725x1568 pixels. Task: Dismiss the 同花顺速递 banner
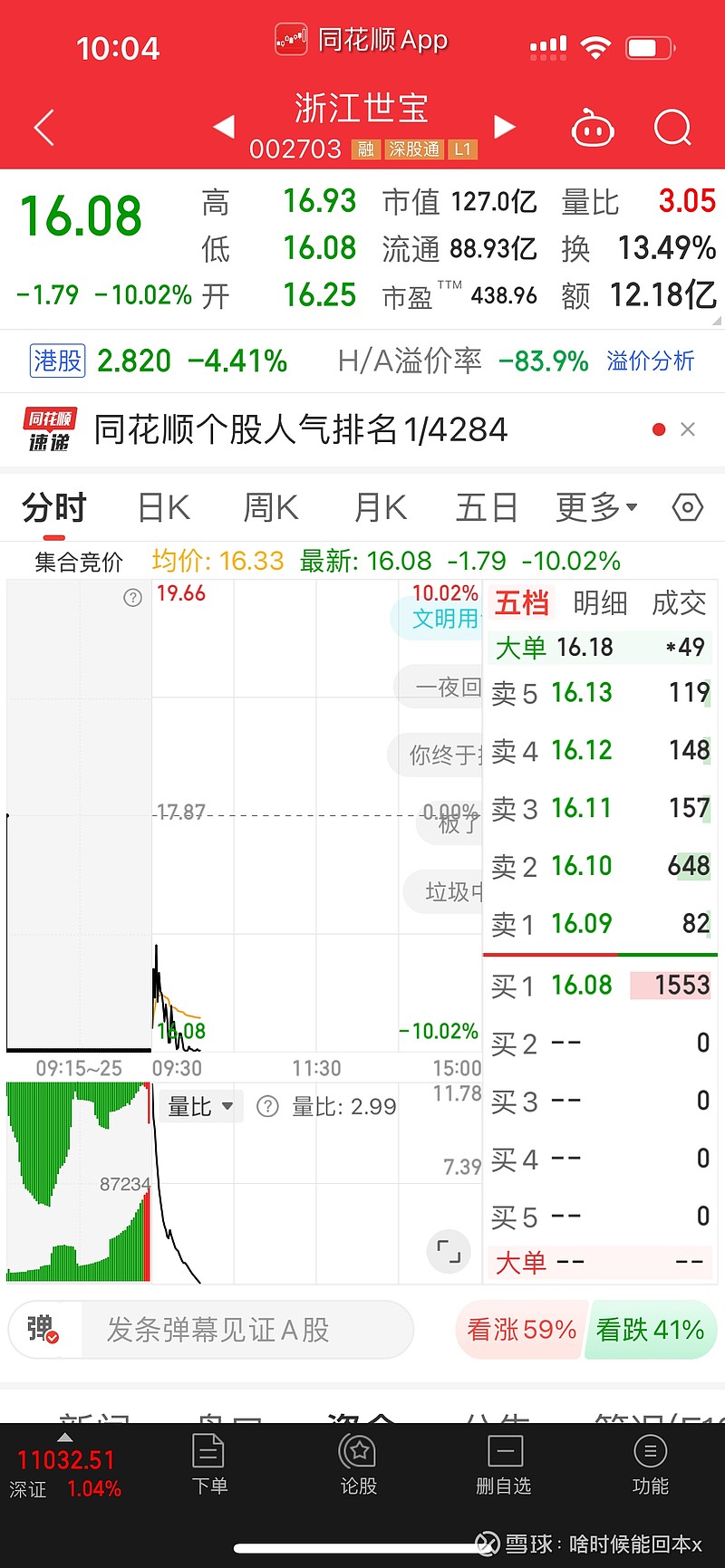click(688, 429)
